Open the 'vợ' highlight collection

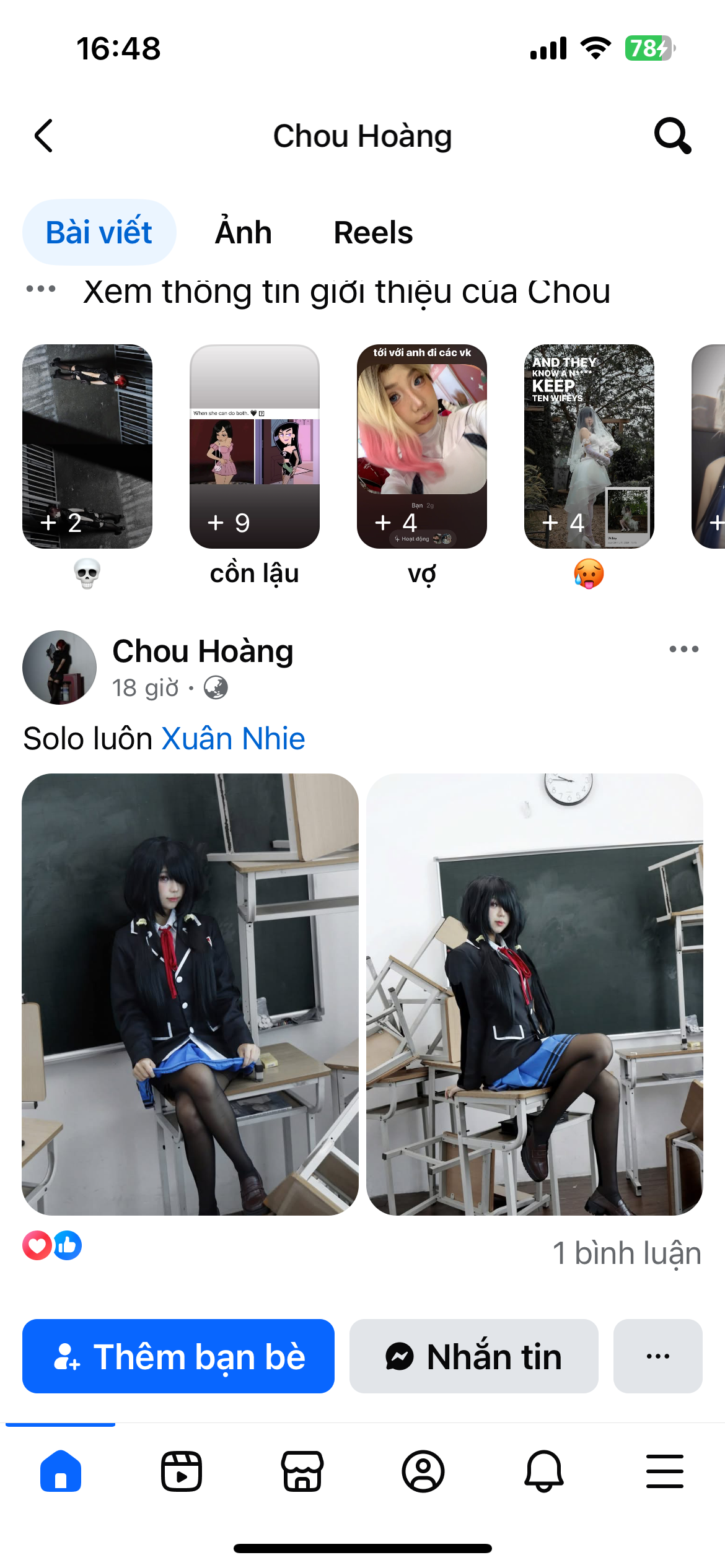coord(422,446)
